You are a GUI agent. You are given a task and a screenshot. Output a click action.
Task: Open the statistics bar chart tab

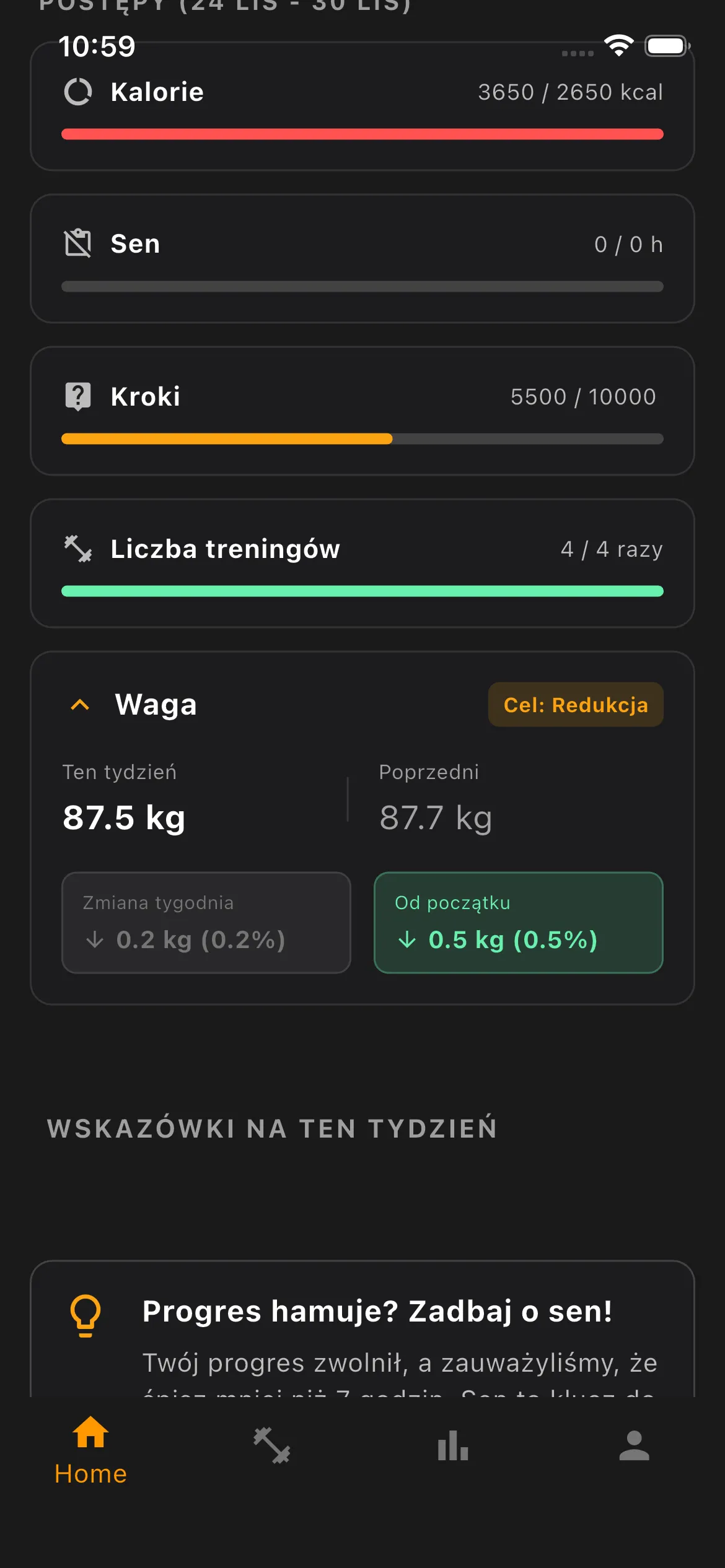[453, 1447]
